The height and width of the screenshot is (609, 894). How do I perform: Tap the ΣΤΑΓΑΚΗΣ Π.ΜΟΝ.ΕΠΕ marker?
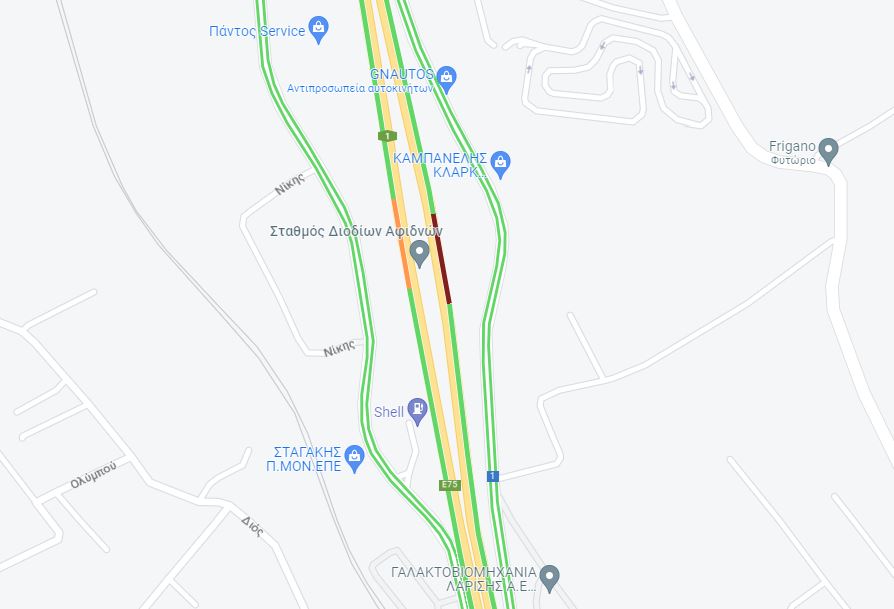click(x=354, y=458)
